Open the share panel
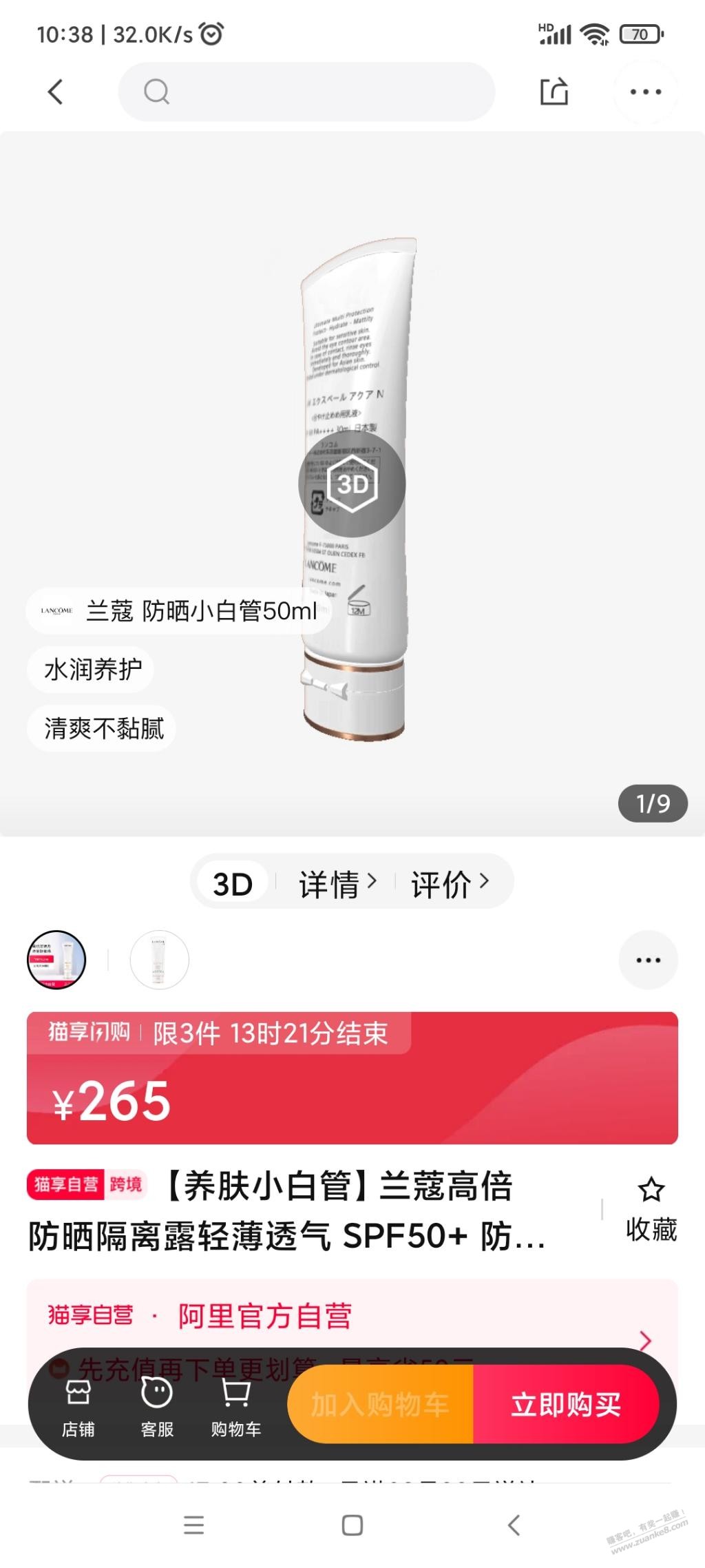Image resolution: width=705 pixels, height=1568 pixels. pyautogui.click(x=553, y=92)
